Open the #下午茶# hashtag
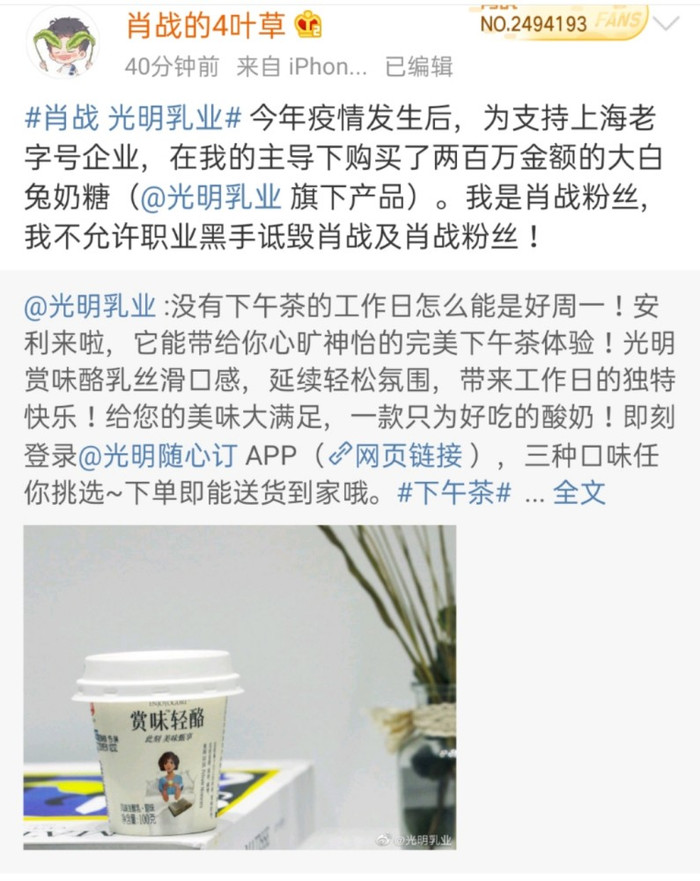700x881 pixels. (455, 493)
